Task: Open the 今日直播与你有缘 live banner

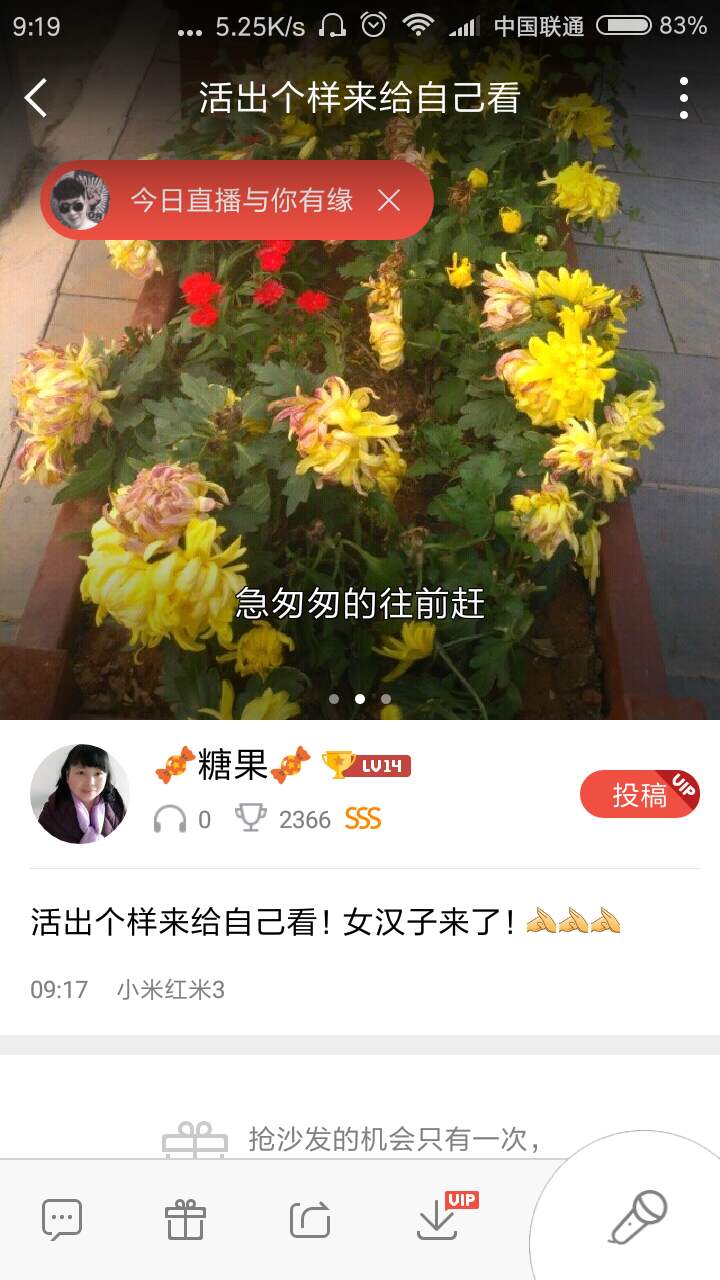Action: click(x=240, y=200)
